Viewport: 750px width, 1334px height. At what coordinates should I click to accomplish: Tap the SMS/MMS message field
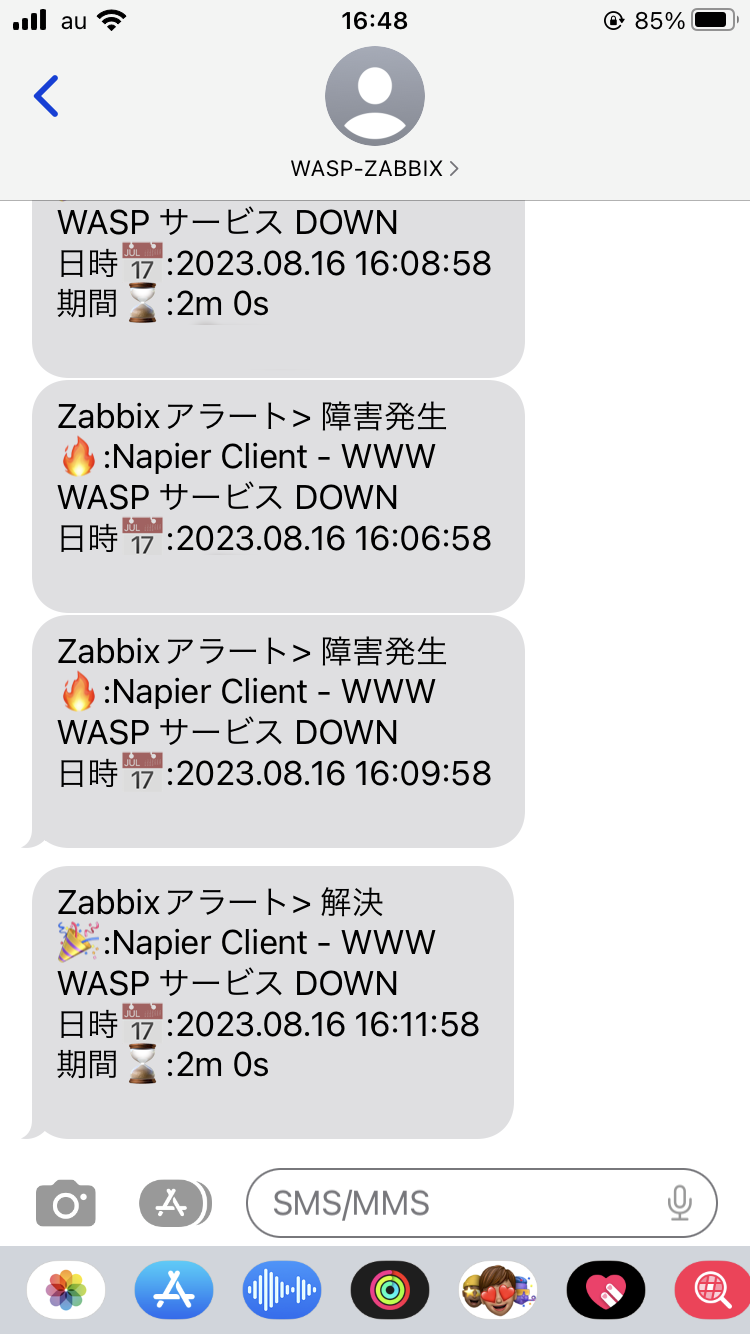click(482, 1203)
